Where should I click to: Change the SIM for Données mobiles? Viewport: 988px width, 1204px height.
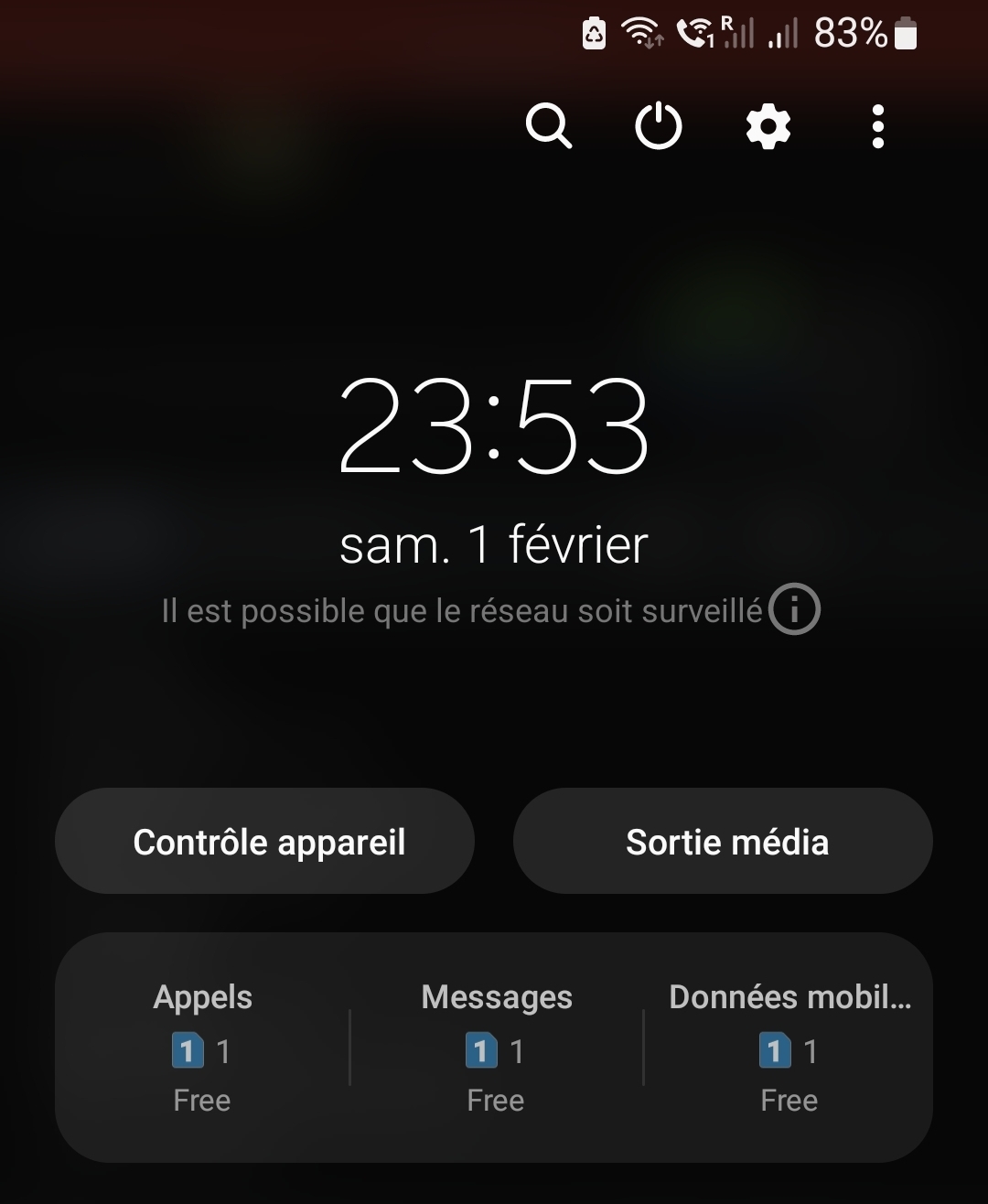[789, 1048]
